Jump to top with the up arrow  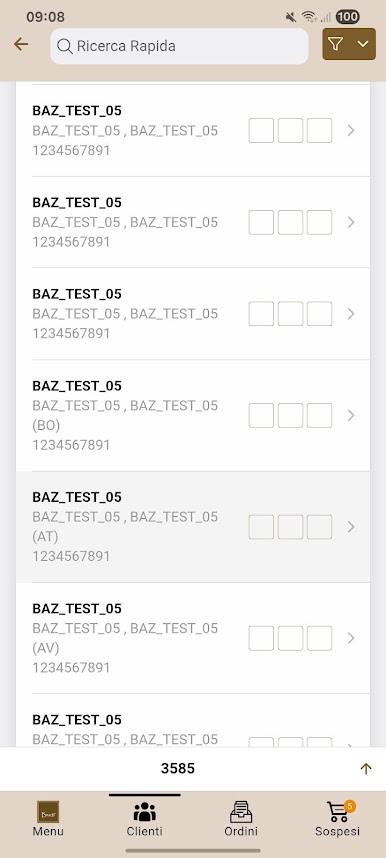(366, 769)
